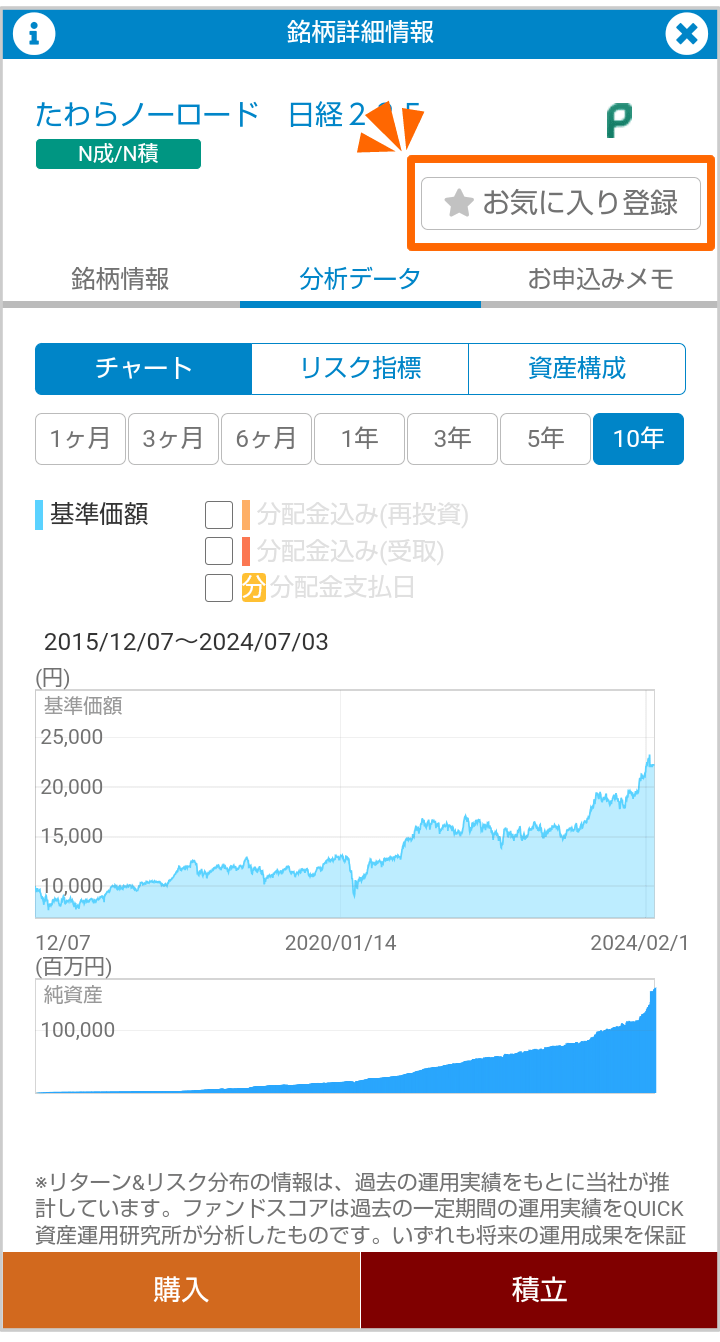720x1342 pixels.
Task: Set chart period to 3ヶ月
Action: click(173, 439)
